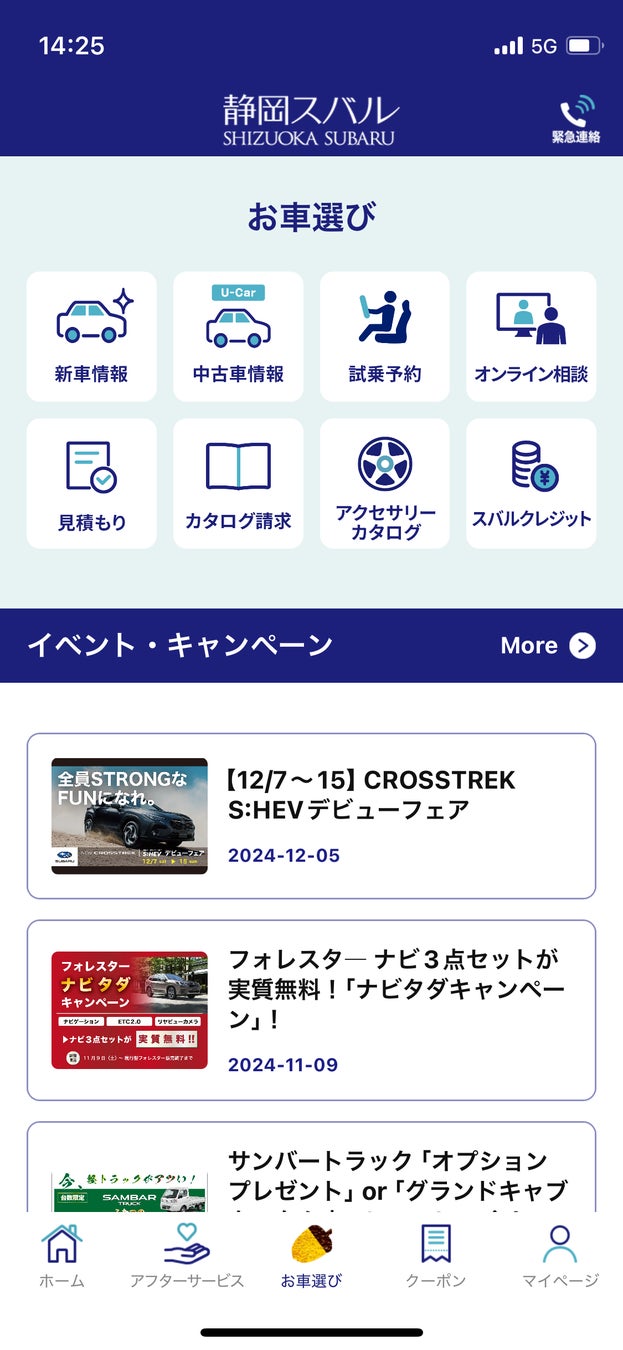Open 新車情報 new car info
This screenshot has height=1350, width=623.
point(91,337)
